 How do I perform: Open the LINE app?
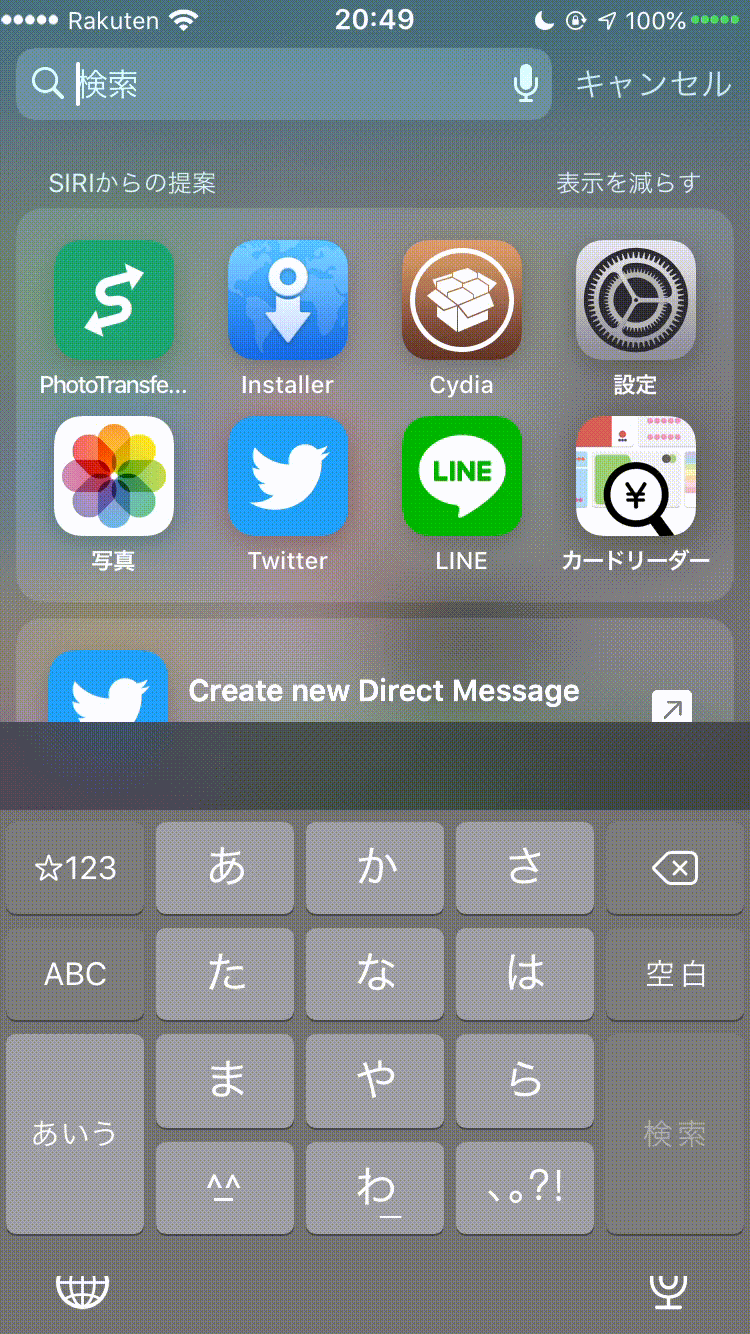click(462, 476)
